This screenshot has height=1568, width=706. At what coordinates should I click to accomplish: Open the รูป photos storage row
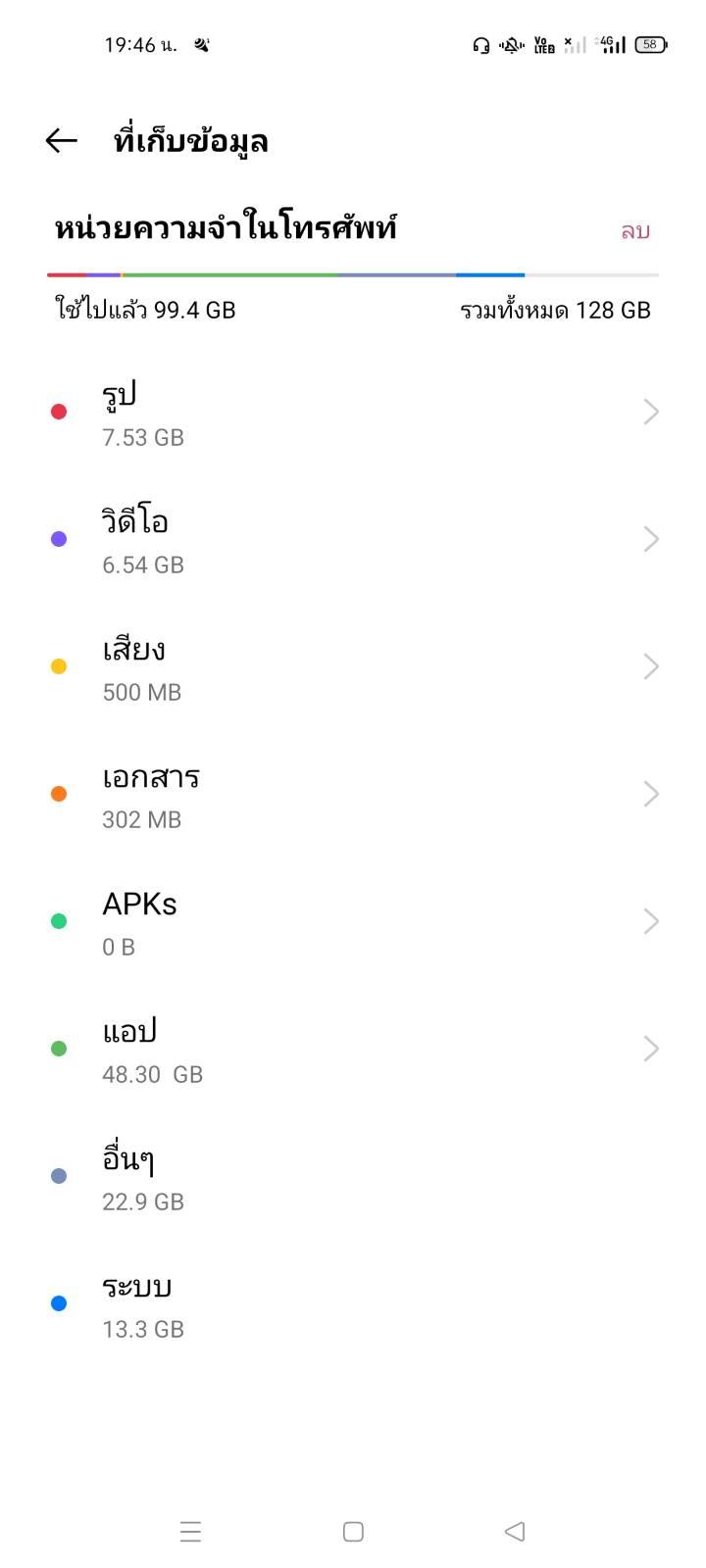[x=353, y=413]
